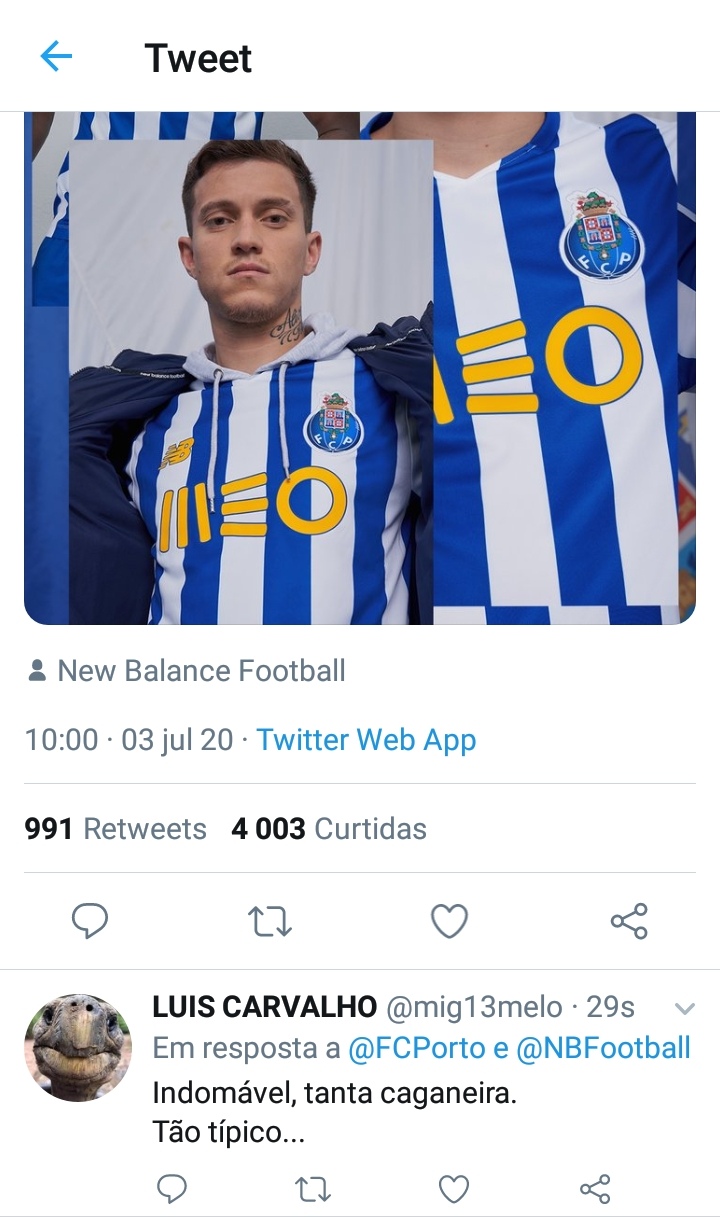Expand the dropdown on Luis Carvalho's reply
The width and height of the screenshot is (720, 1217).
tap(685, 1008)
